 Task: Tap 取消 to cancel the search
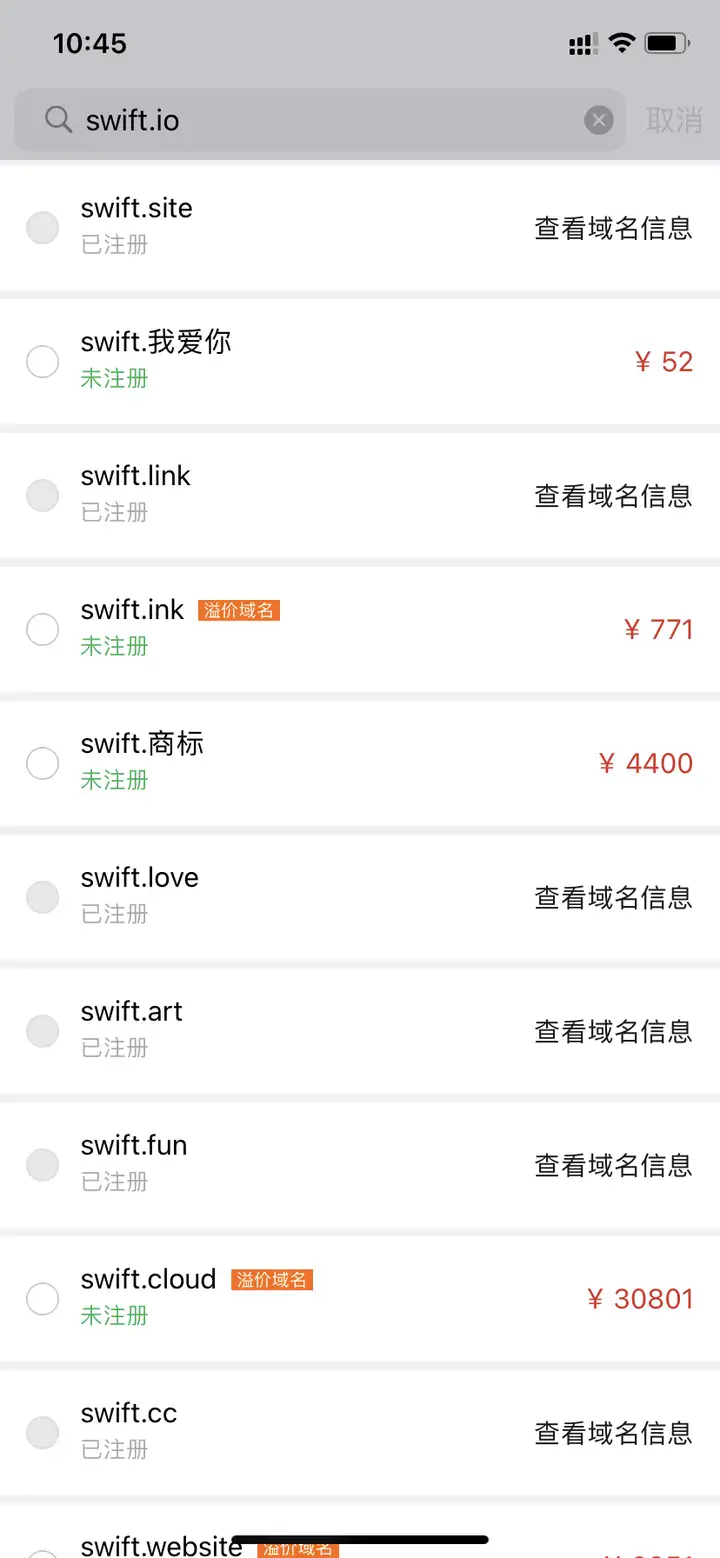tap(674, 120)
